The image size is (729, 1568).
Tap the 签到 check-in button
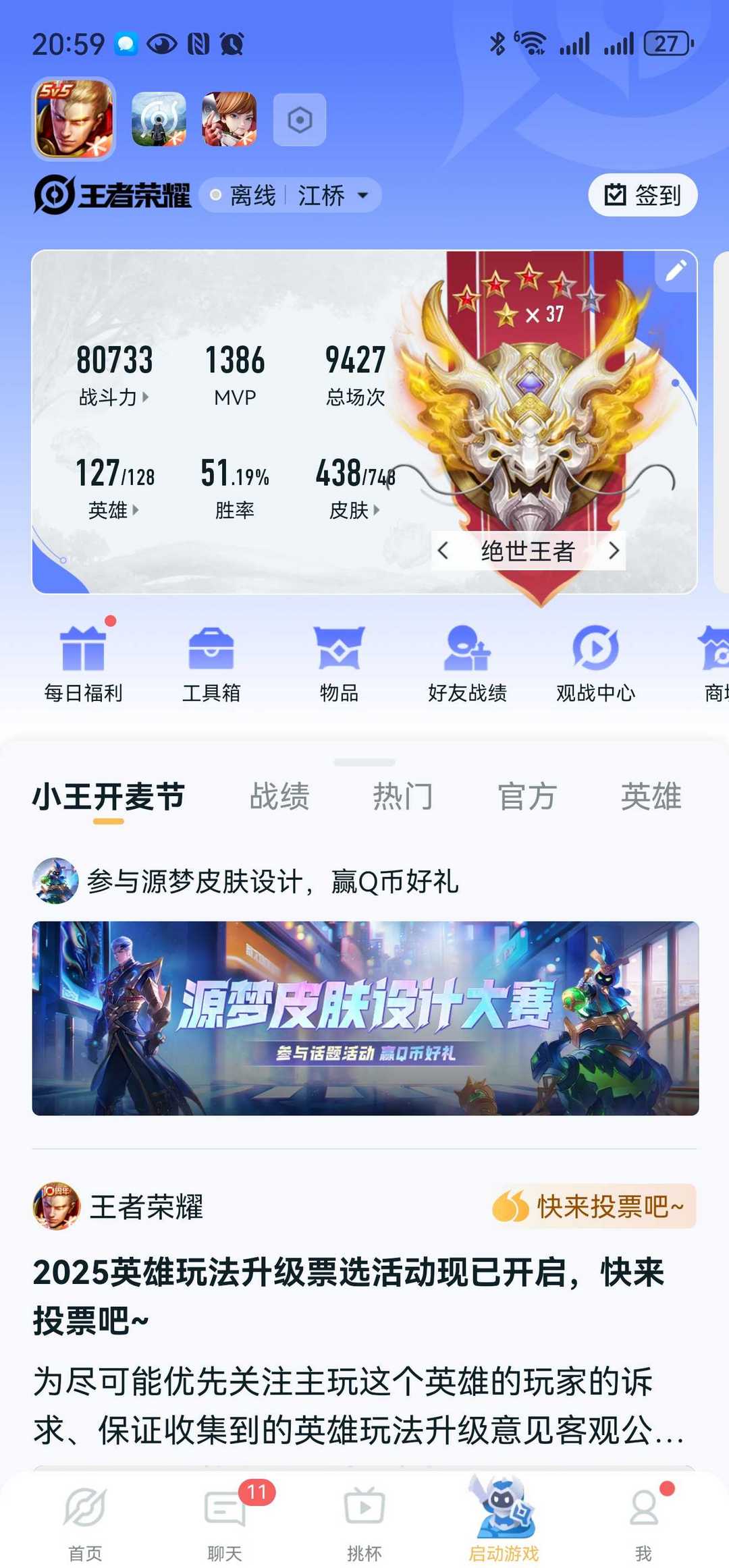pyautogui.click(x=642, y=196)
